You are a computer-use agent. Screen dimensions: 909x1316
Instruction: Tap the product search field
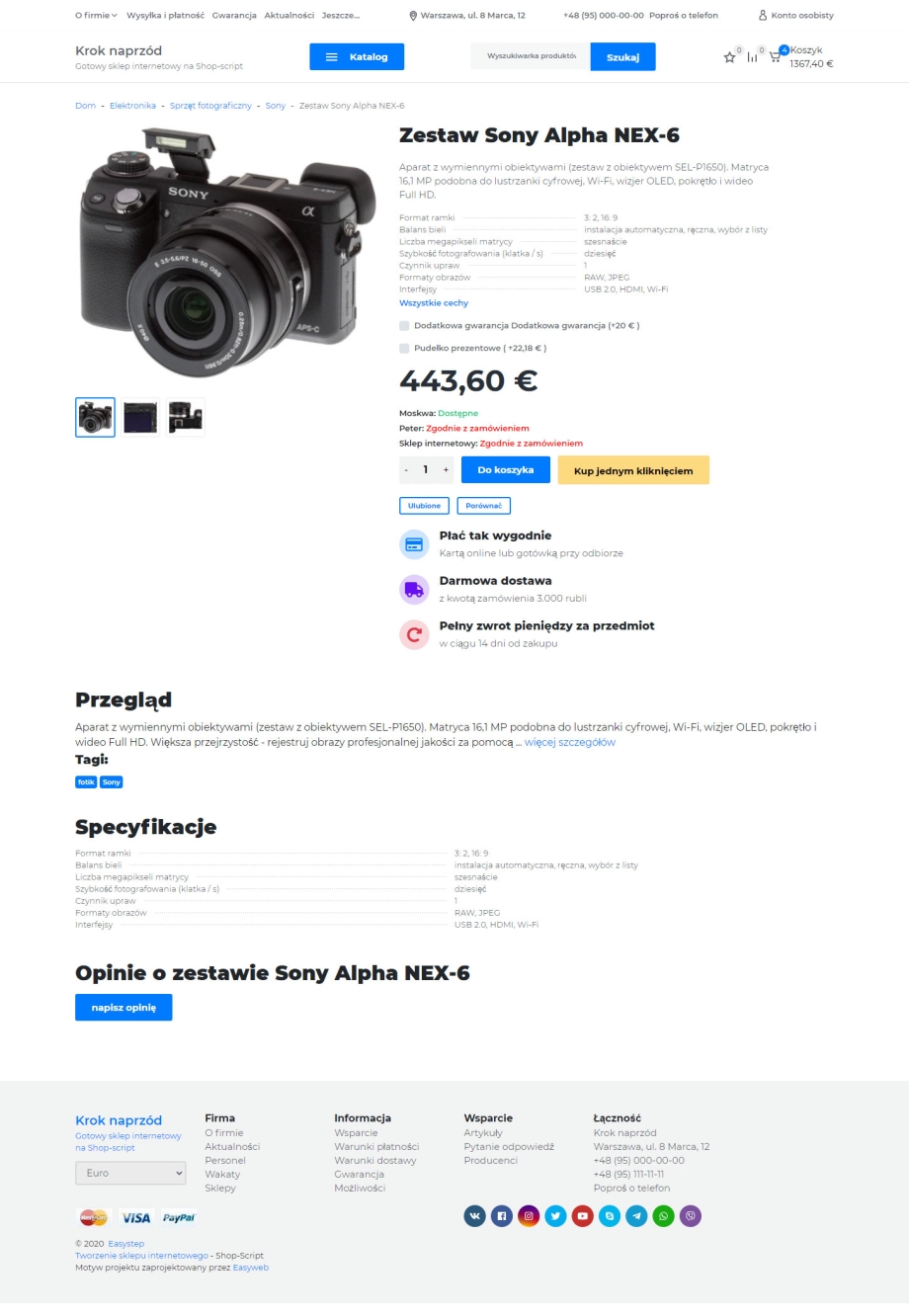click(x=531, y=57)
